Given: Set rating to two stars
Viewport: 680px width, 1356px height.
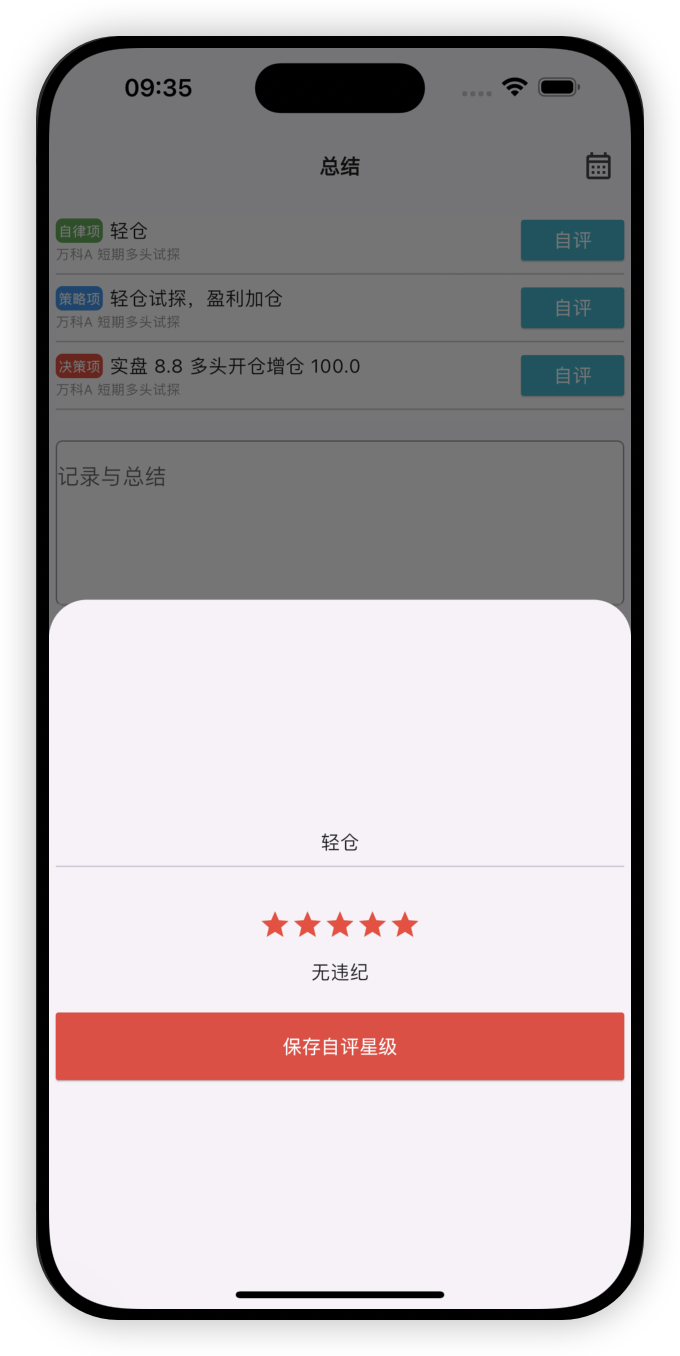Looking at the screenshot, I should 307,925.
